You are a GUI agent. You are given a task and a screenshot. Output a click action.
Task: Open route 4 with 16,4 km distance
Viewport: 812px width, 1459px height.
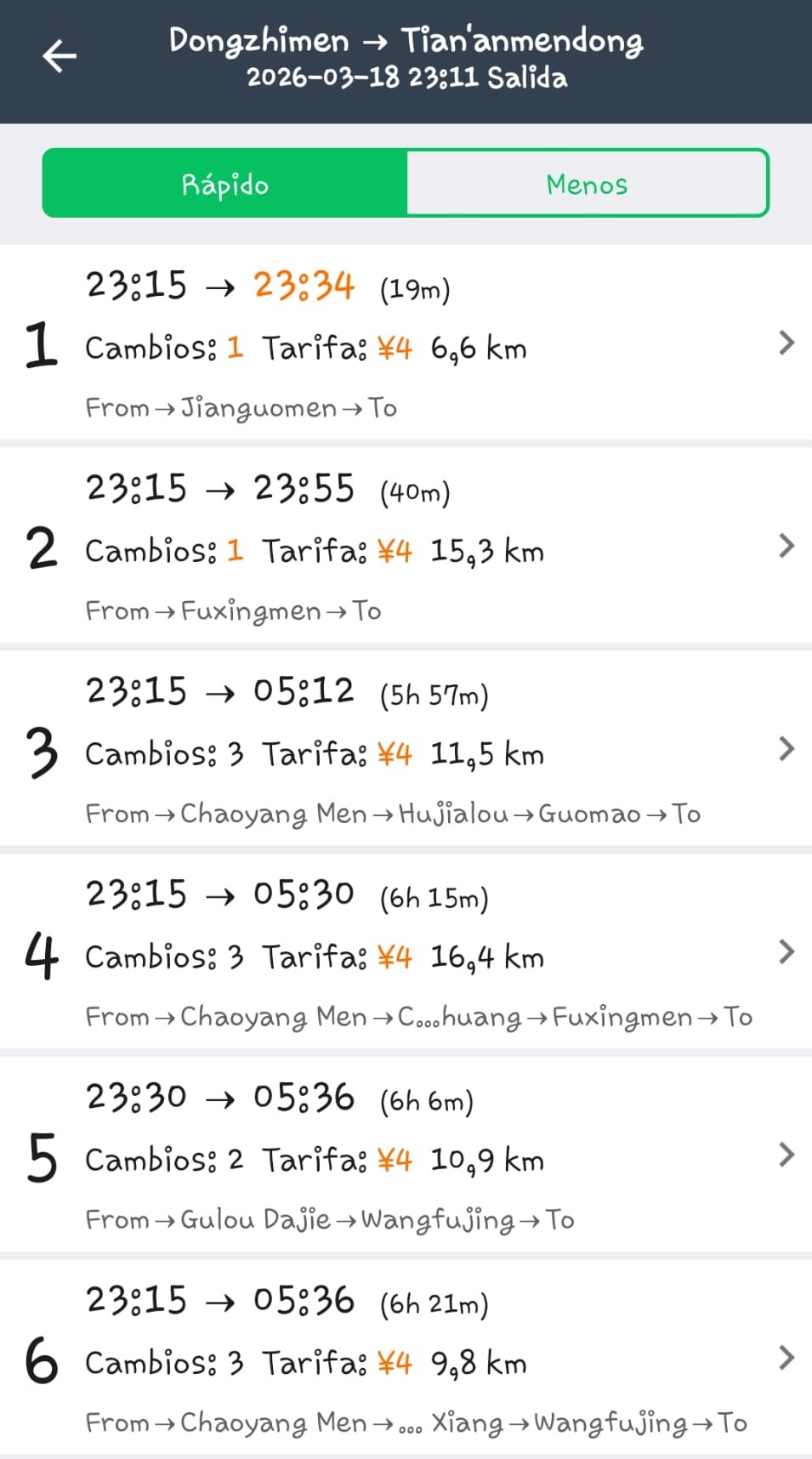point(406,954)
